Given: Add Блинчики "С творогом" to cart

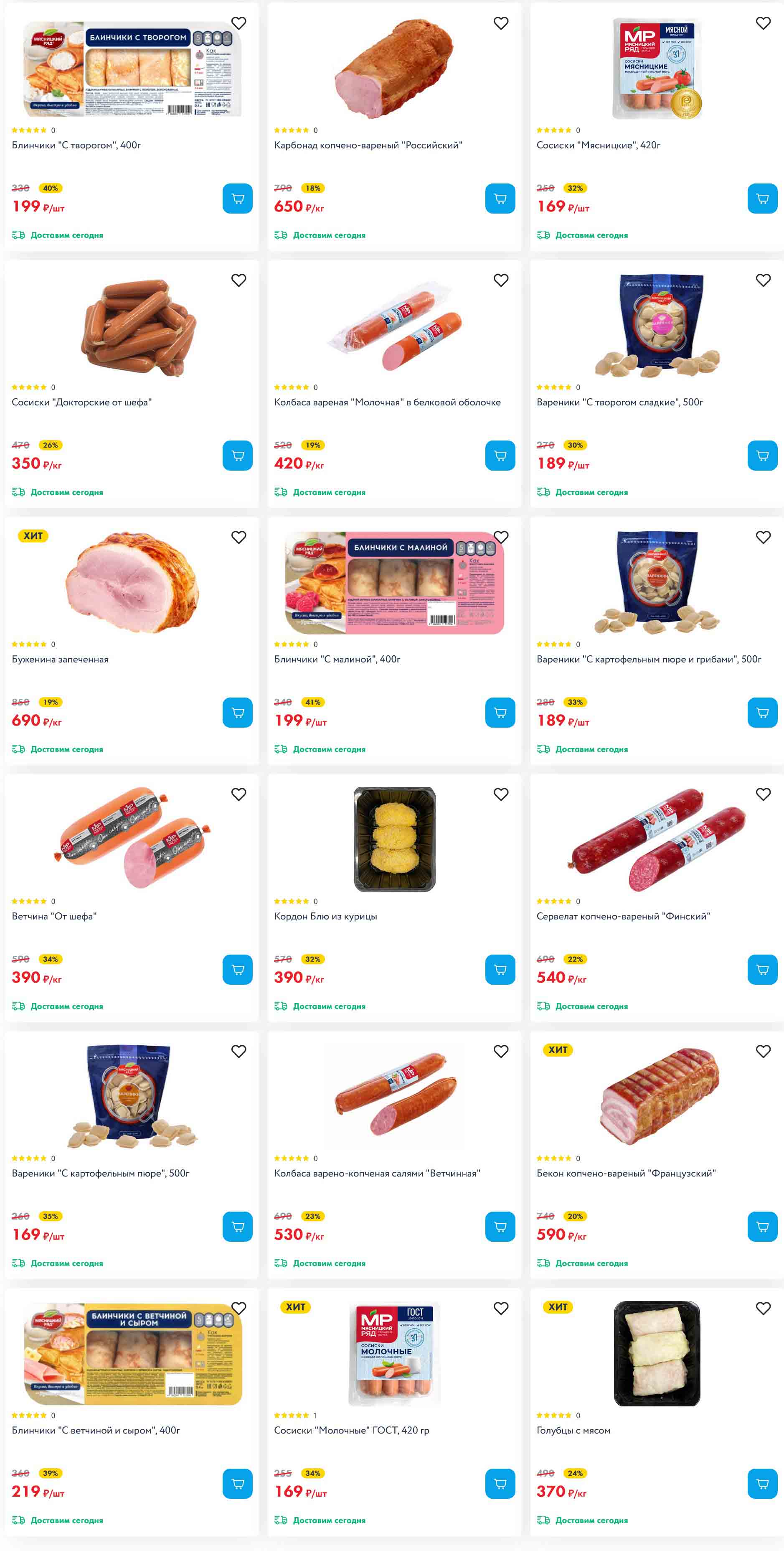Looking at the screenshot, I should [237, 199].
